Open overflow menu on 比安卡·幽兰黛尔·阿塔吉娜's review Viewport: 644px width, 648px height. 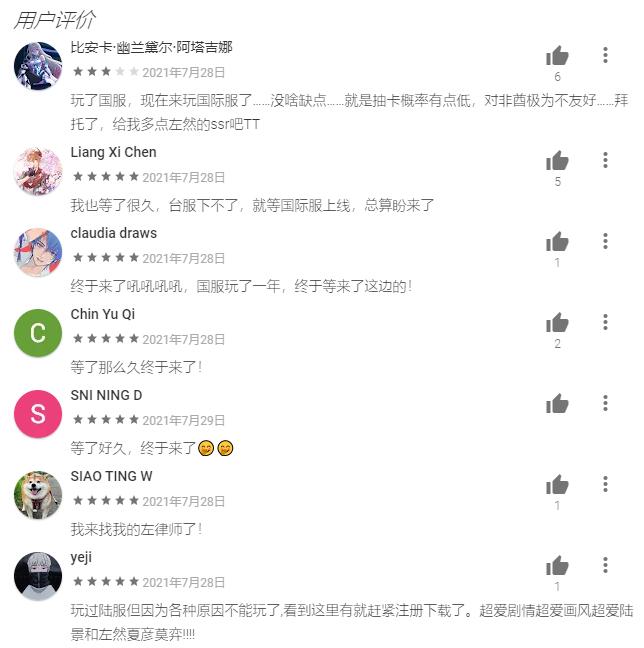click(605, 55)
